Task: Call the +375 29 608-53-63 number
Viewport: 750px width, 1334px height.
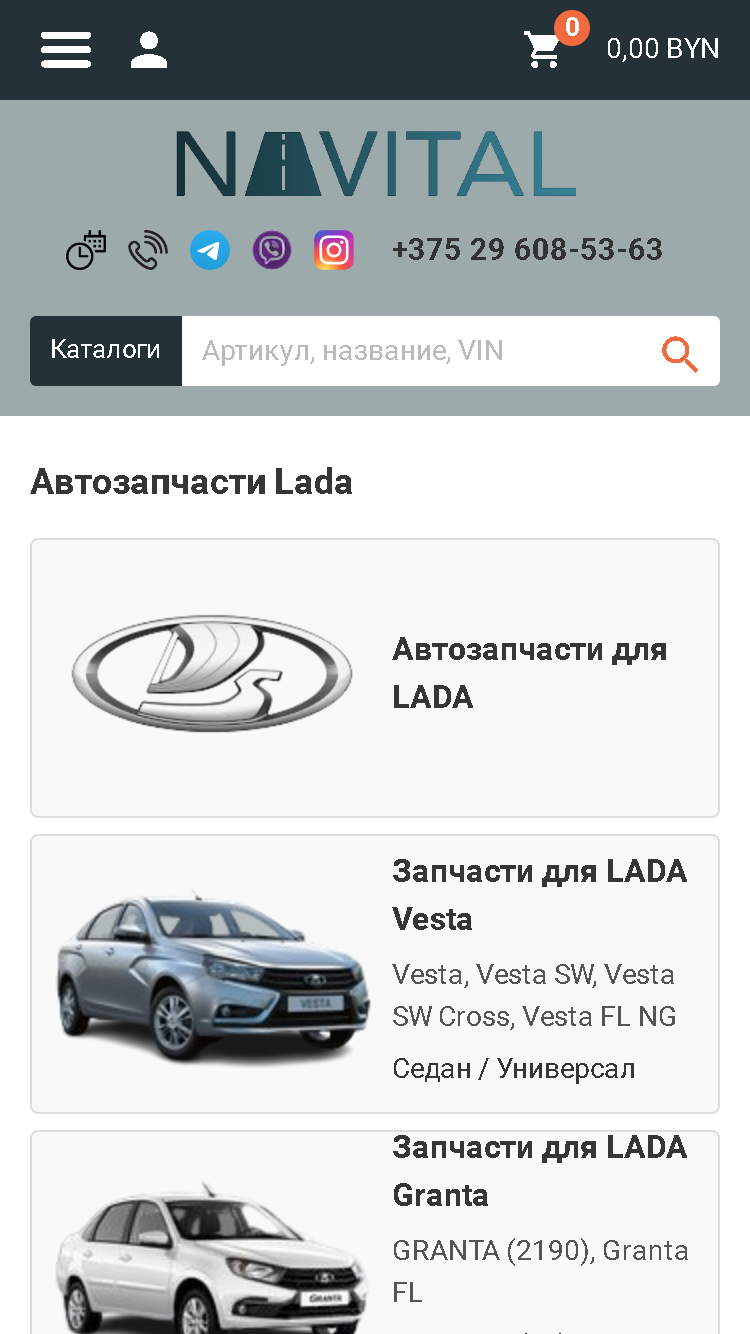Action: pyautogui.click(x=527, y=249)
